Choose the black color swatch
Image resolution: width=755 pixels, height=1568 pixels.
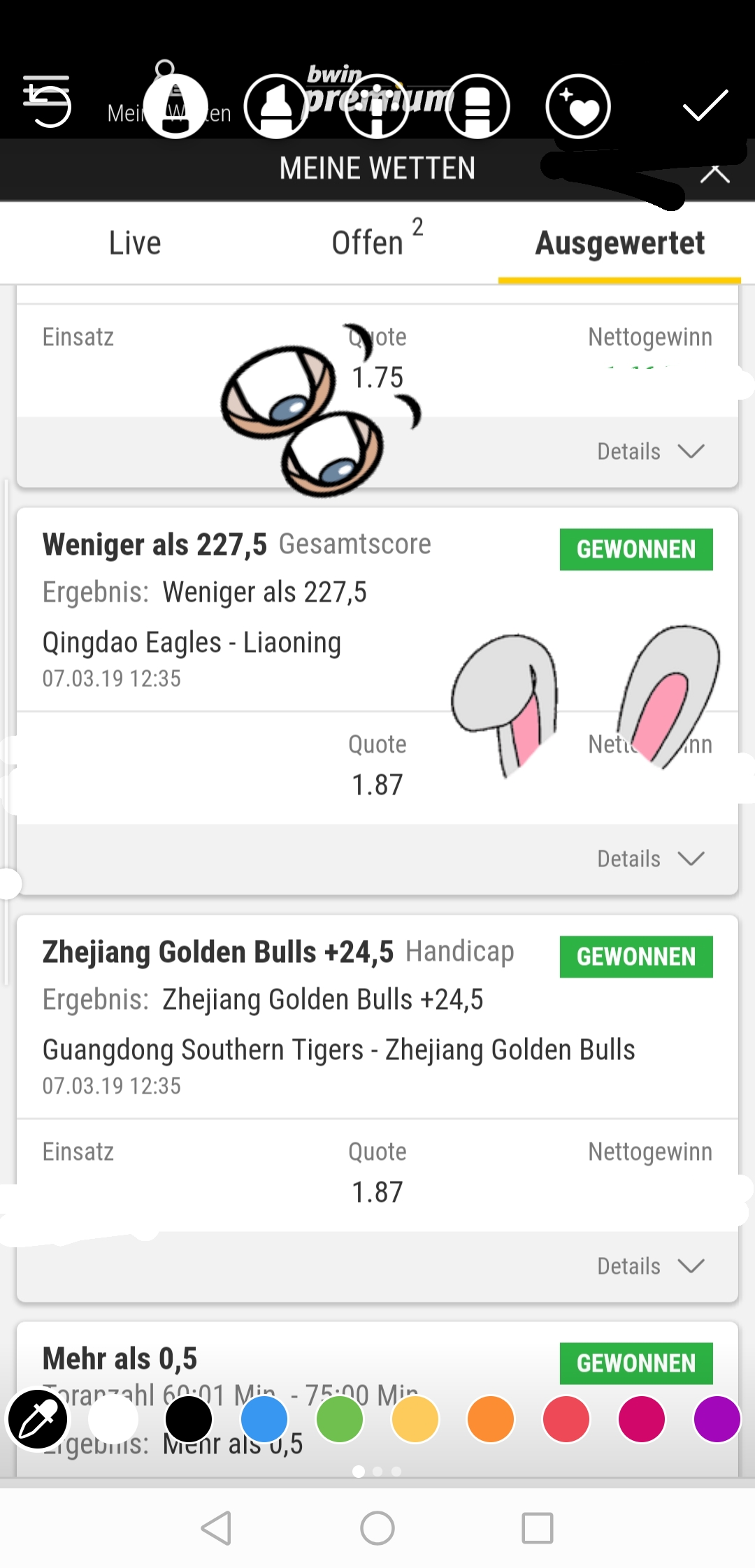(x=189, y=1419)
